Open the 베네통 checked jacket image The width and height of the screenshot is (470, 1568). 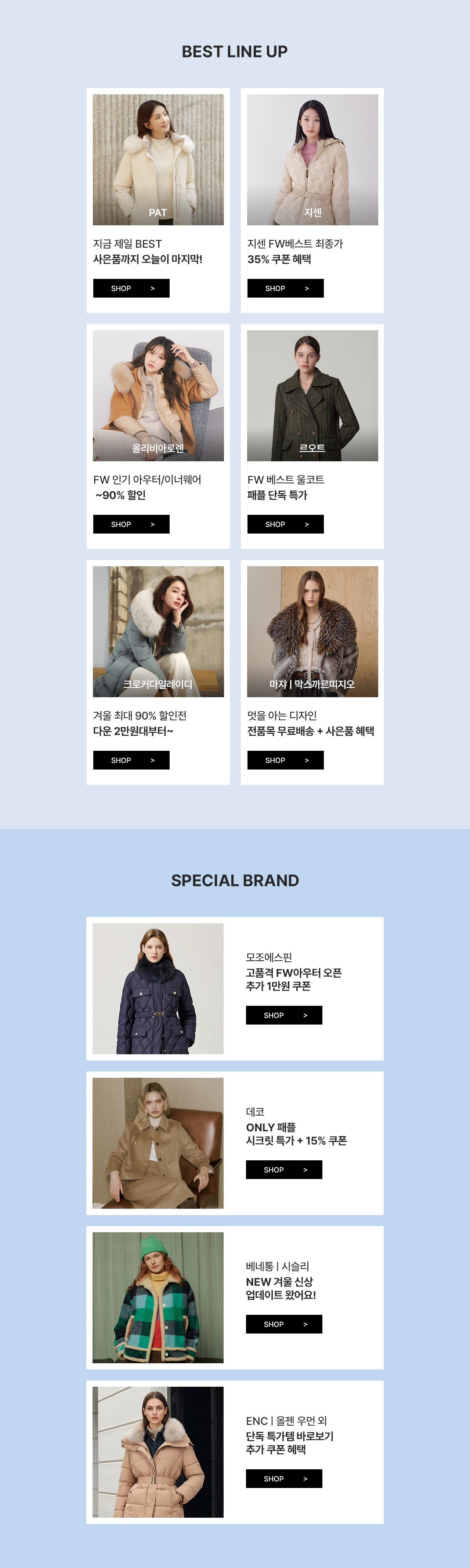(158, 1298)
